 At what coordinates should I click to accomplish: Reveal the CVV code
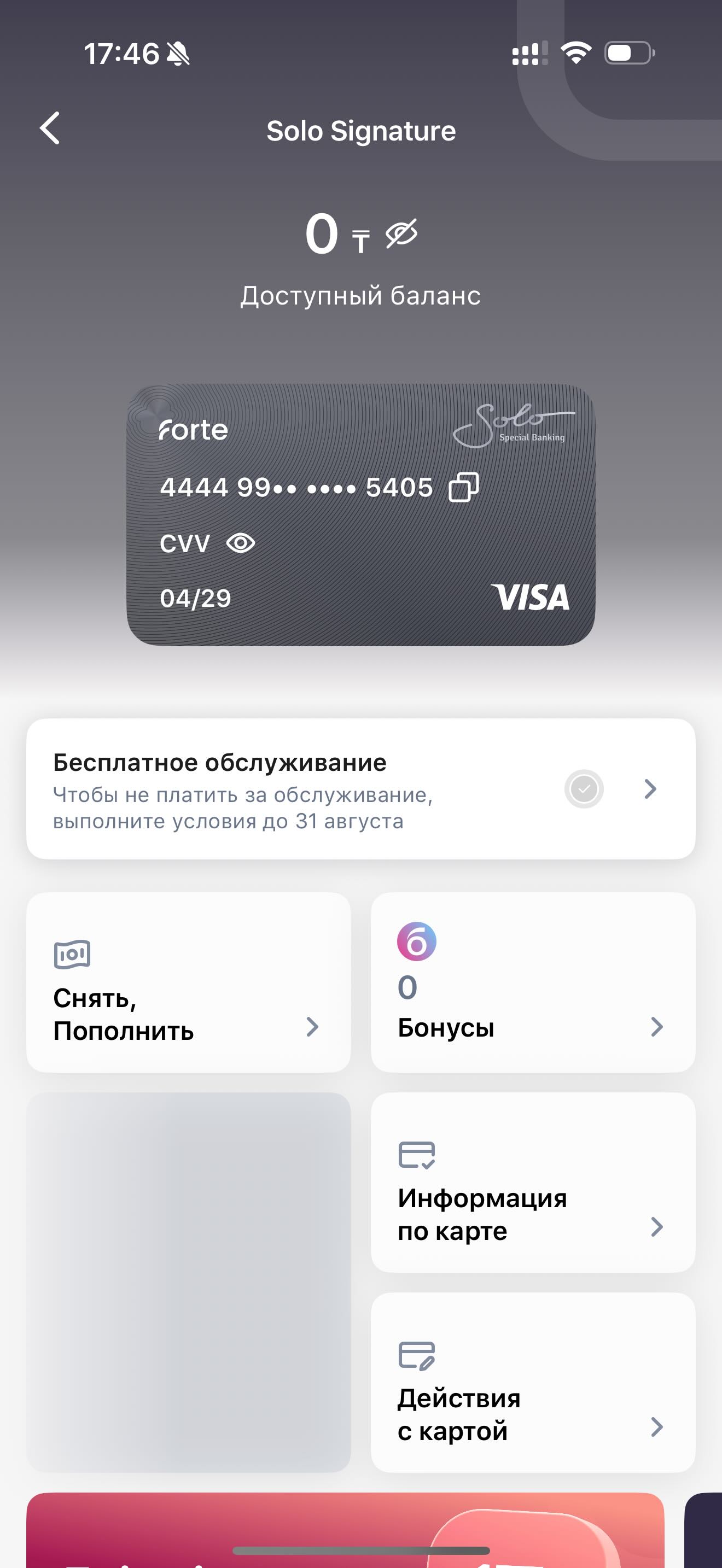[x=241, y=543]
